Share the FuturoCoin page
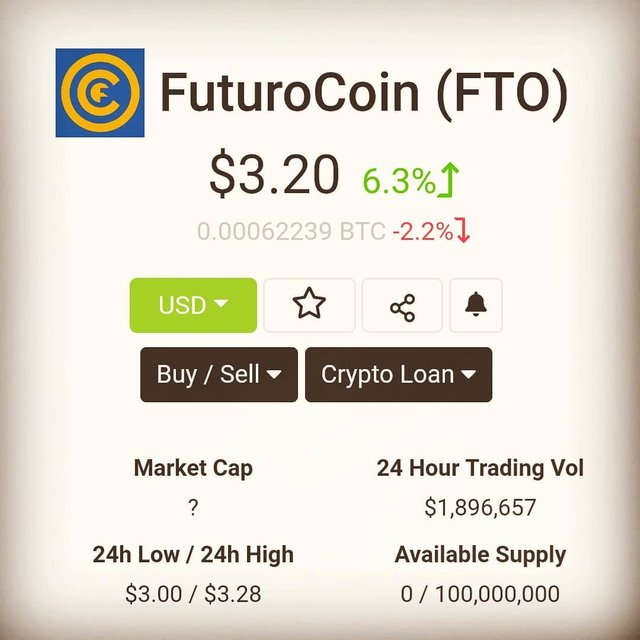This screenshot has height=640, width=640. pyautogui.click(x=402, y=306)
